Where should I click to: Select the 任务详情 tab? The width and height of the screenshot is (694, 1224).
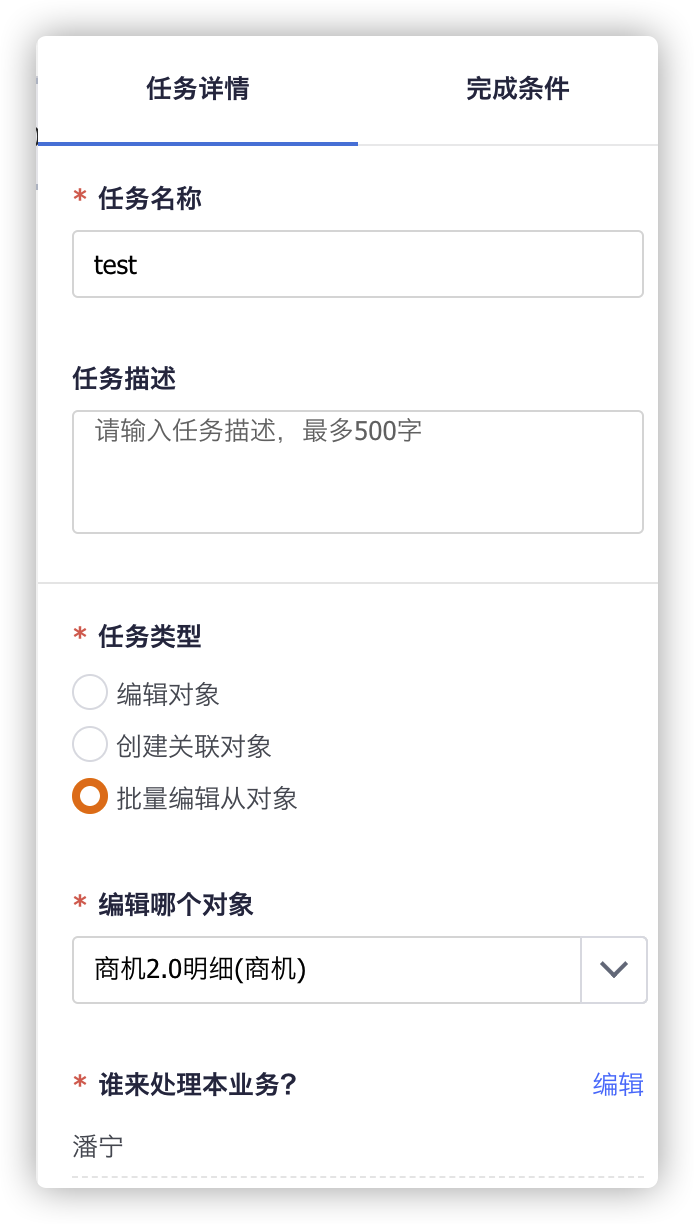[x=197, y=89]
